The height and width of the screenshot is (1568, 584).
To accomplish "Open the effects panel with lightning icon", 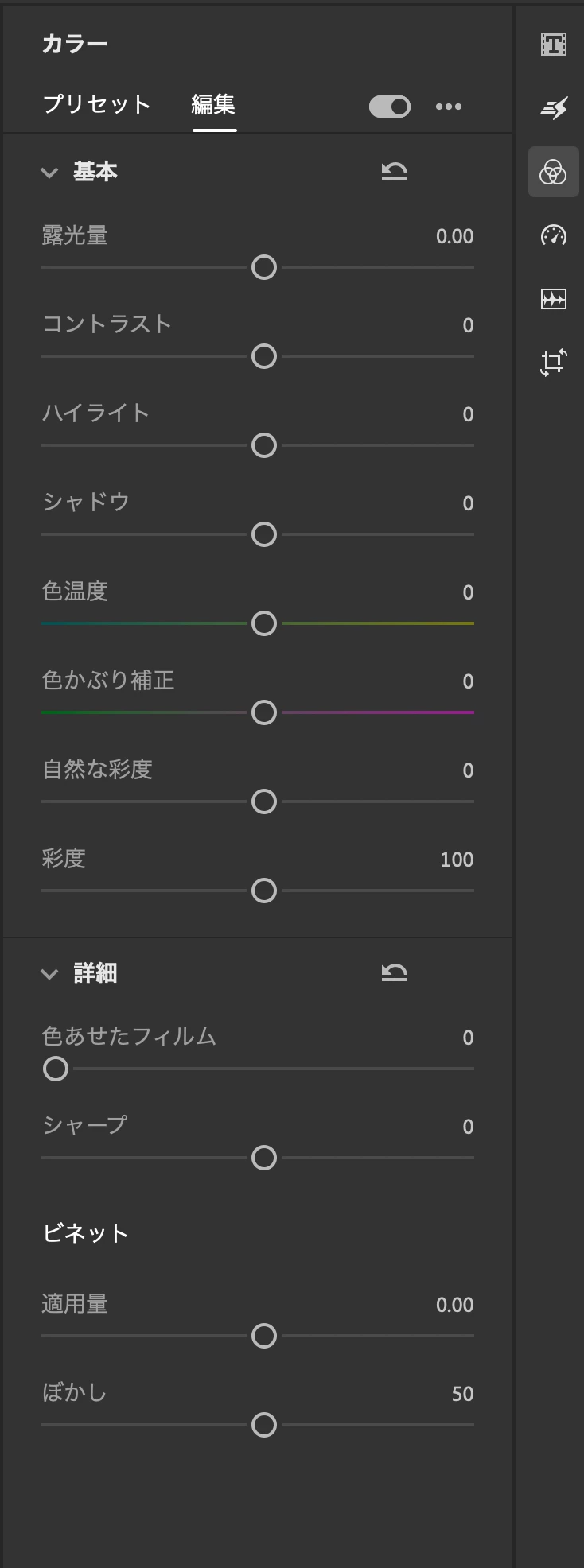I will (x=554, y=108).
